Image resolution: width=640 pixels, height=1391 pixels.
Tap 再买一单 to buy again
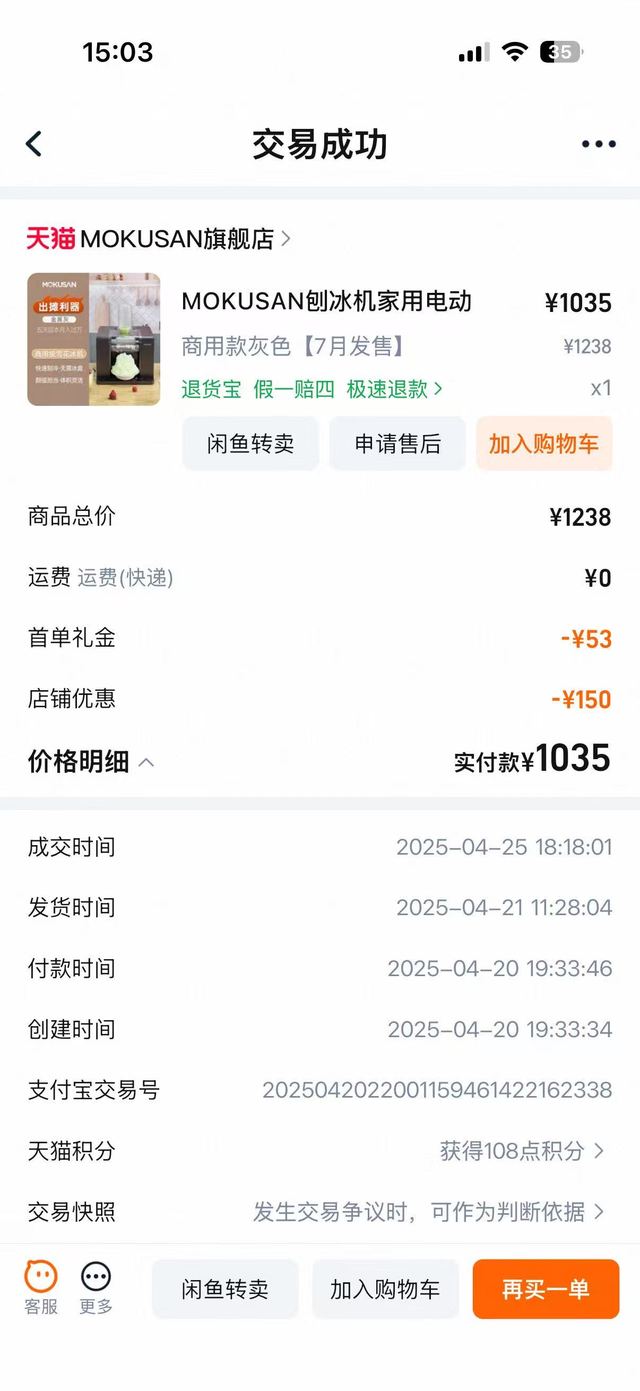pyautogui.click(x=545, y=1289)
